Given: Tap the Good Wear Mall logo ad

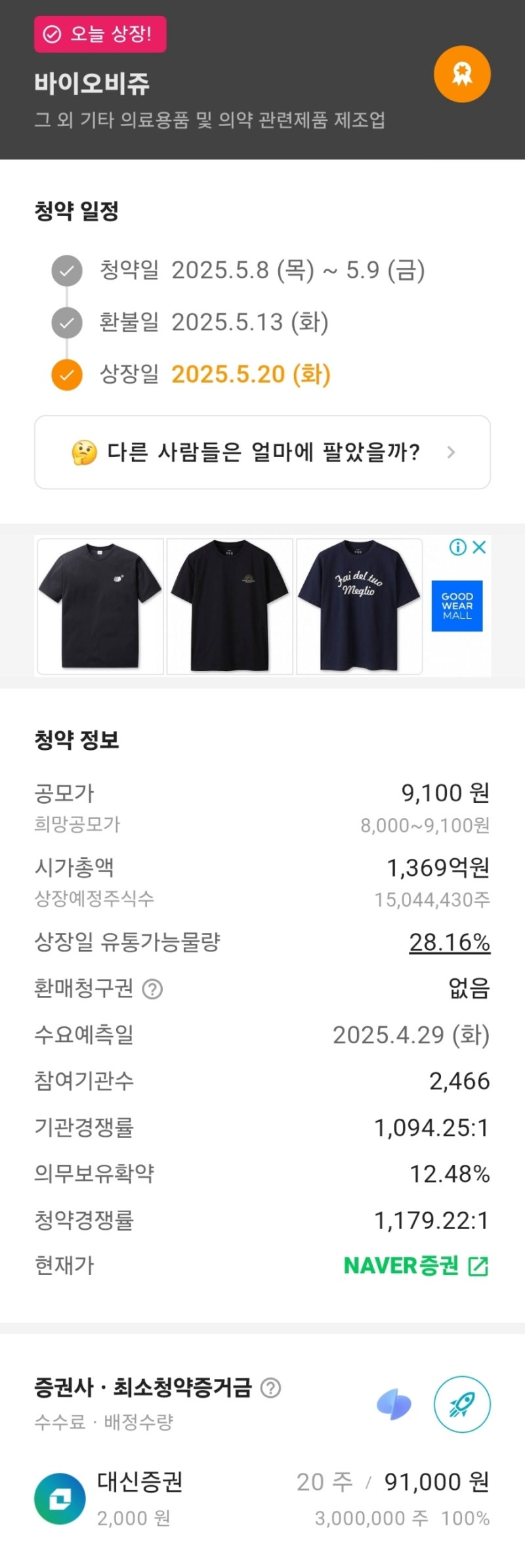Looking at the screenshot, I should 457,606.
